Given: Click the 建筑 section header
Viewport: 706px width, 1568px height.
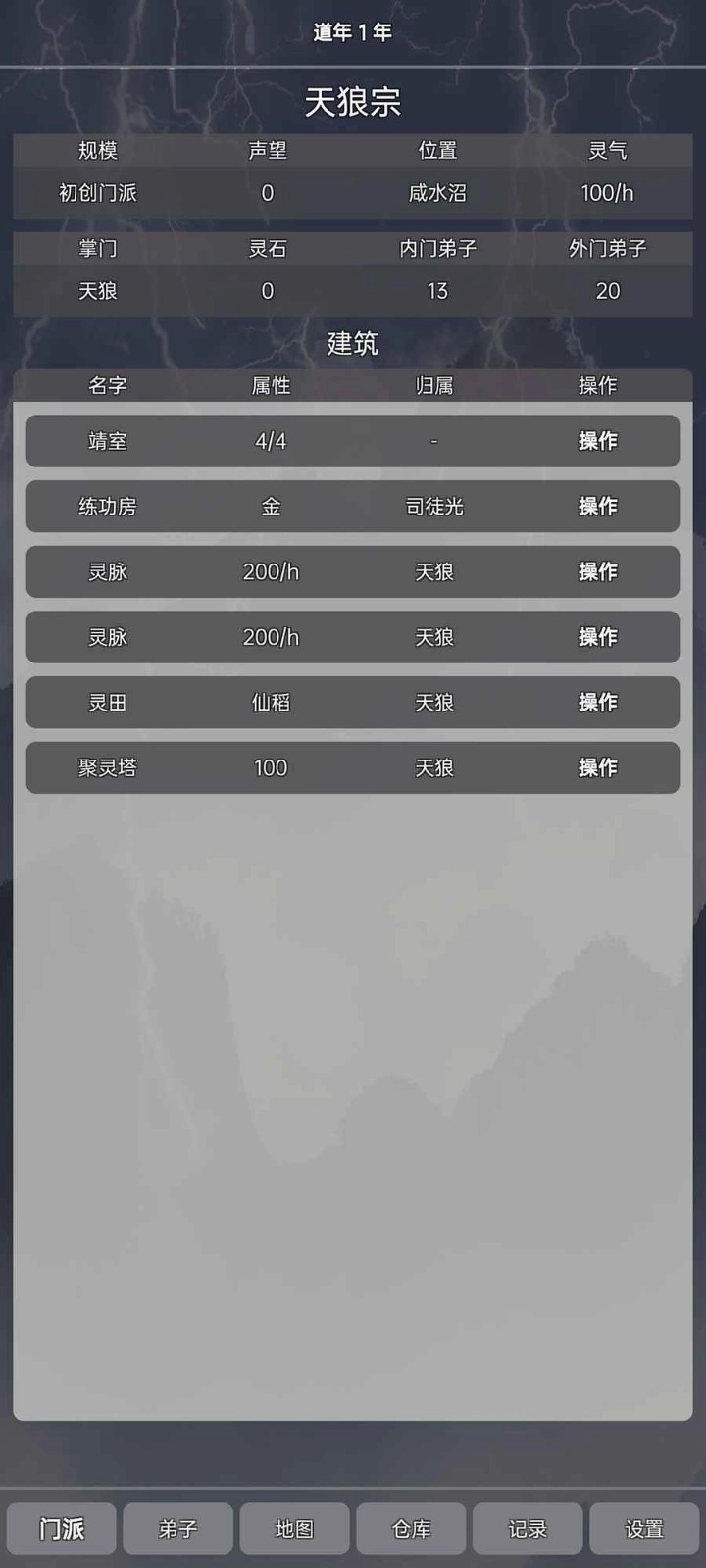Looking at the screenshot, I should point(353,345).
